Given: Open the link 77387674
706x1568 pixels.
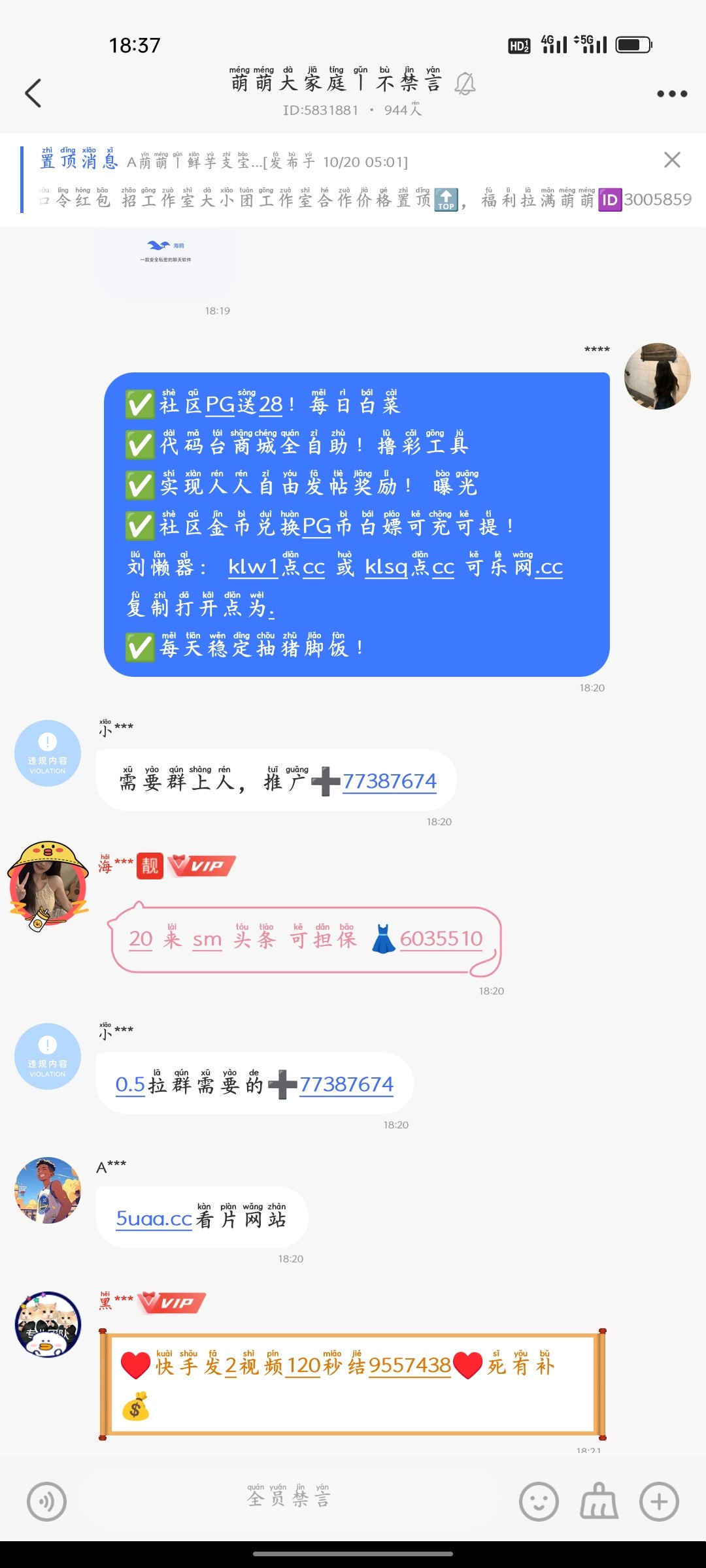Looking at the screenshot, I should (389, 781).
